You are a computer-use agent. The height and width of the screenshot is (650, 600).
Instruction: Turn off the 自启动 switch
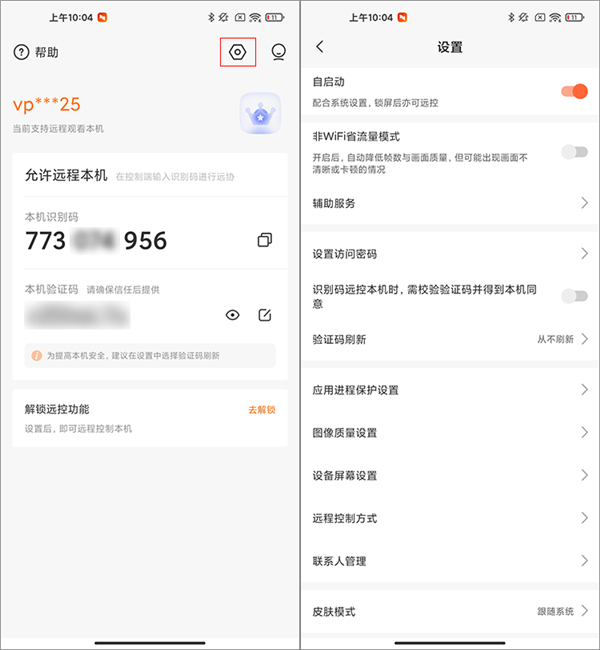tap(574, 91)
